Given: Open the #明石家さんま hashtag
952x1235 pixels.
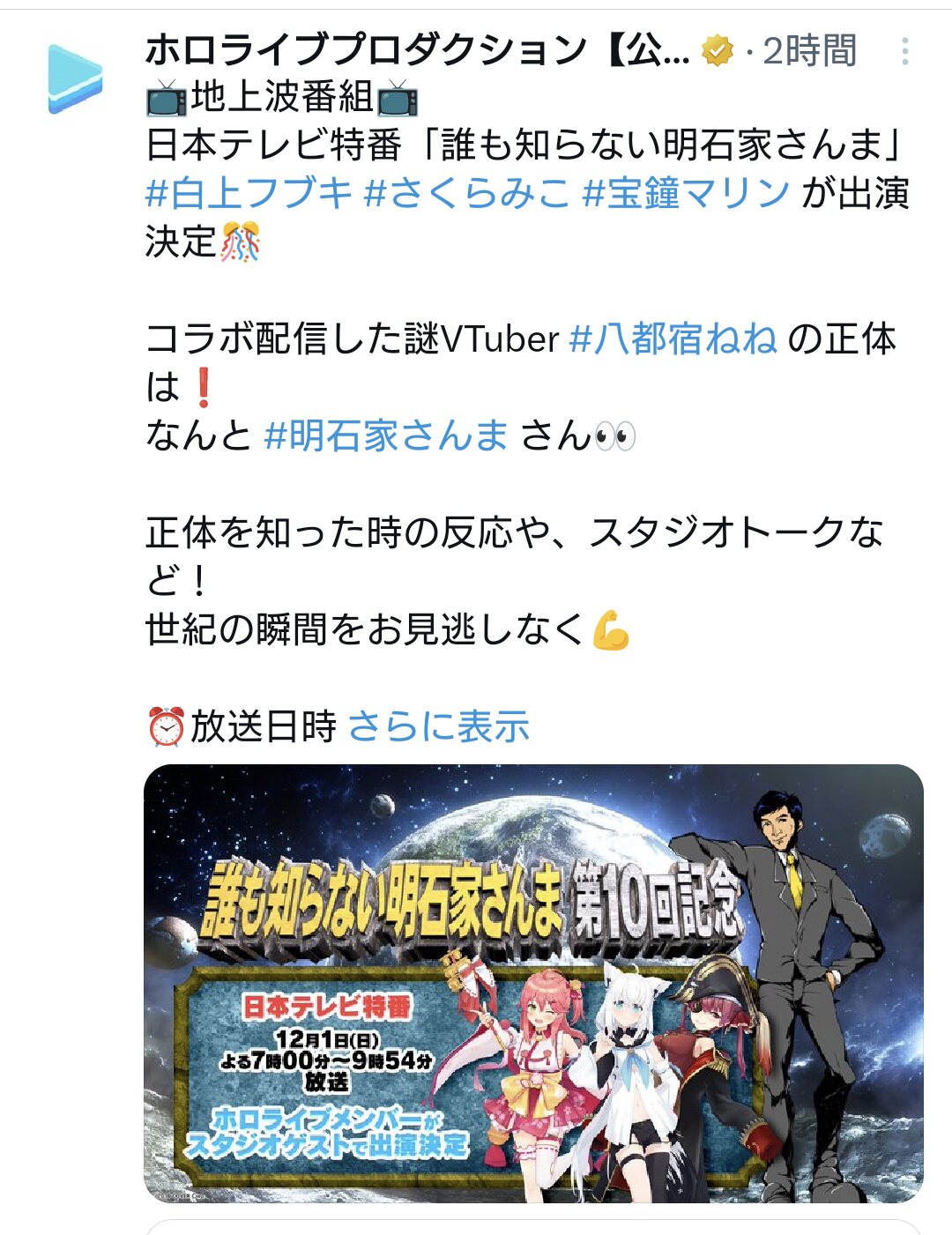Looking at the screenshot, I should click(386, 435).
